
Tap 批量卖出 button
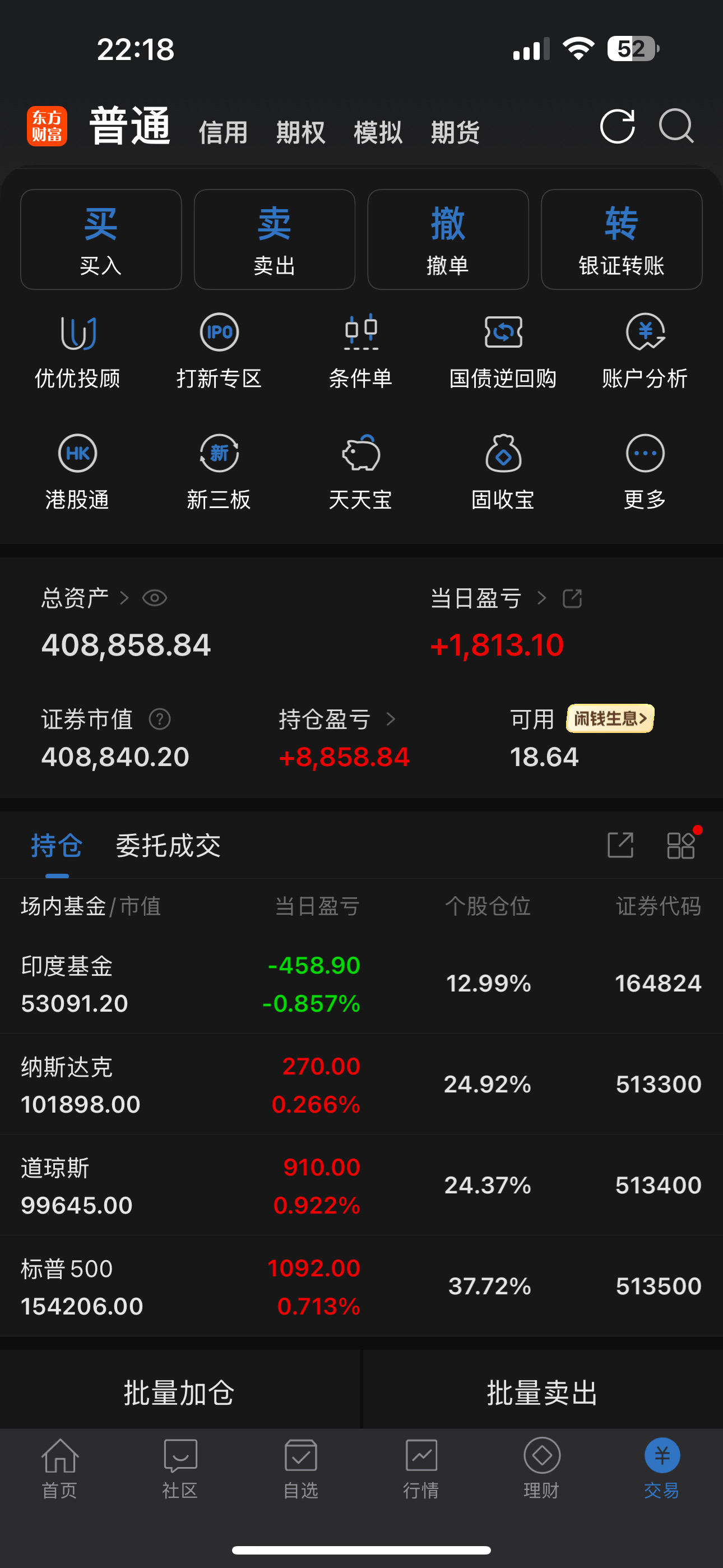pyautogui.click(x=543, y=1392)
